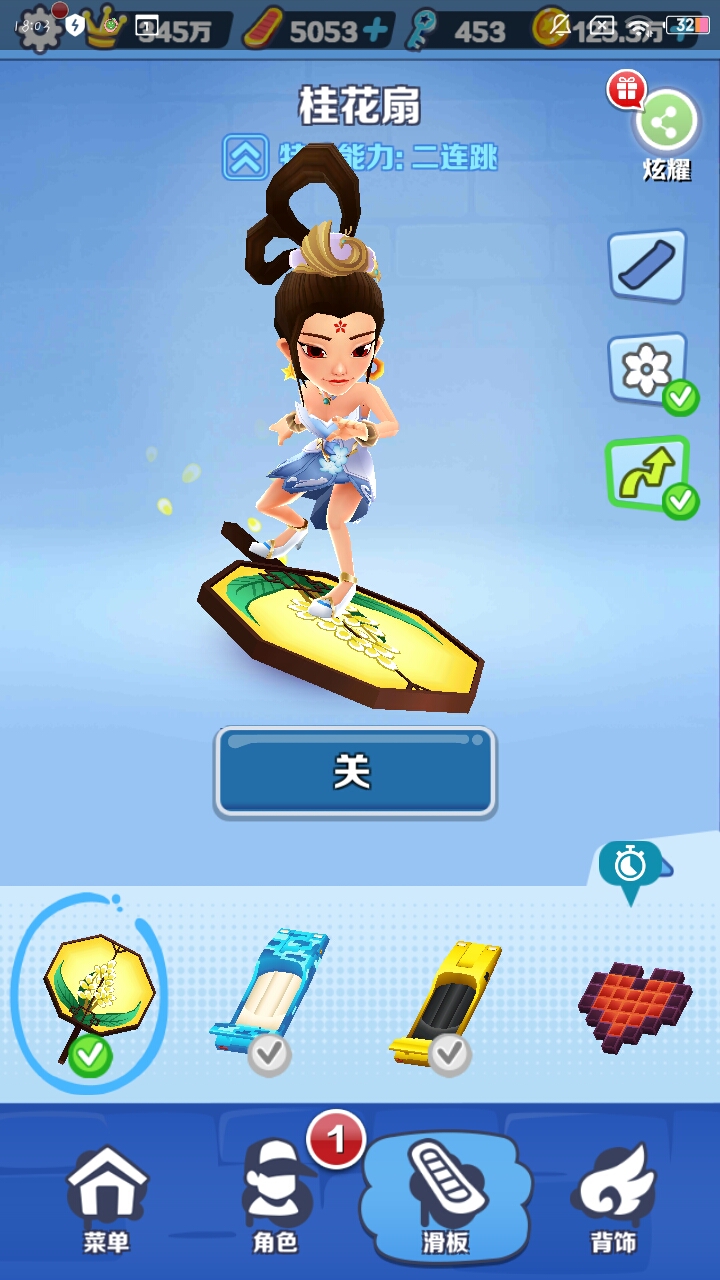Select the green arrow jump upgrade

tap(648, 474)
